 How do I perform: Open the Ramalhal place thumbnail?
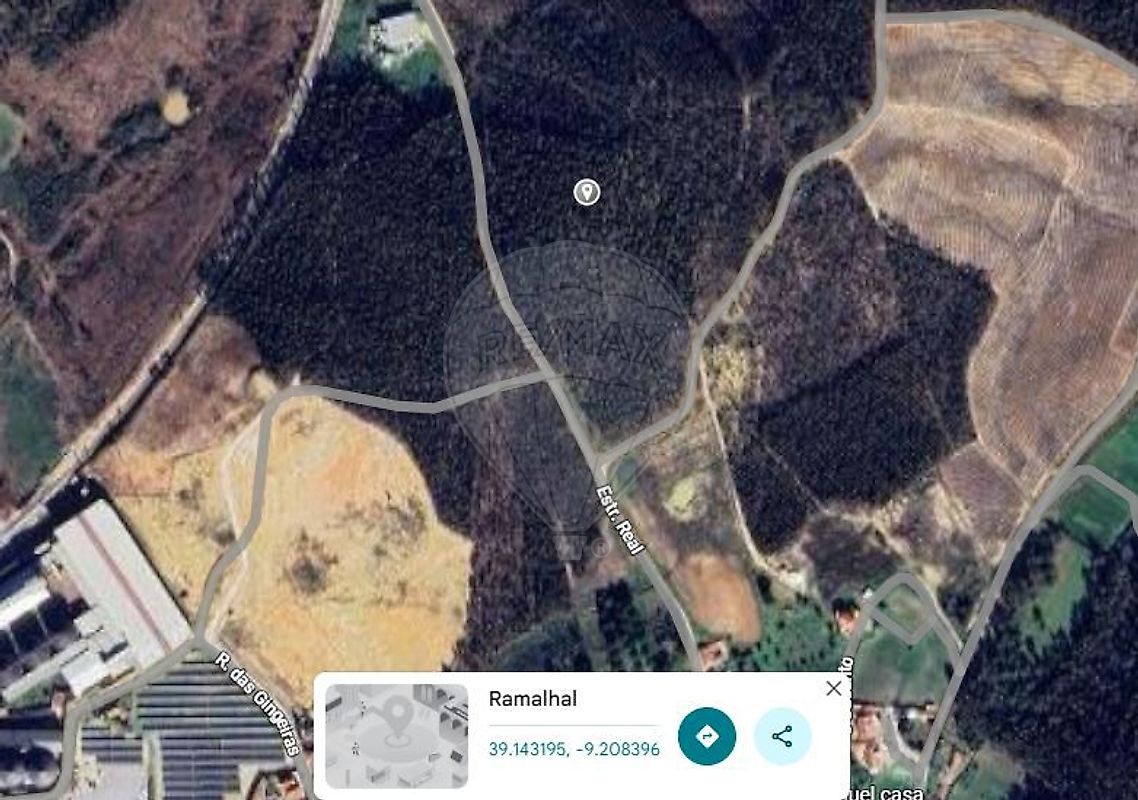[x=397, y=736]
